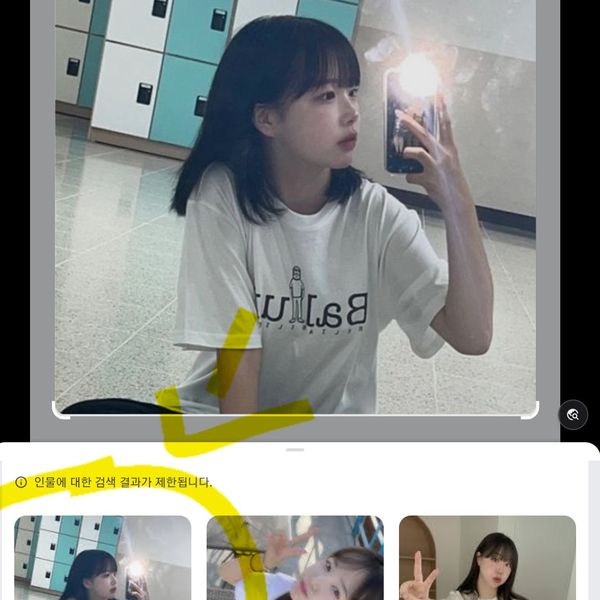Open the first result with lockers in background
Screen dimensions: 600x600
click(103, 558)
